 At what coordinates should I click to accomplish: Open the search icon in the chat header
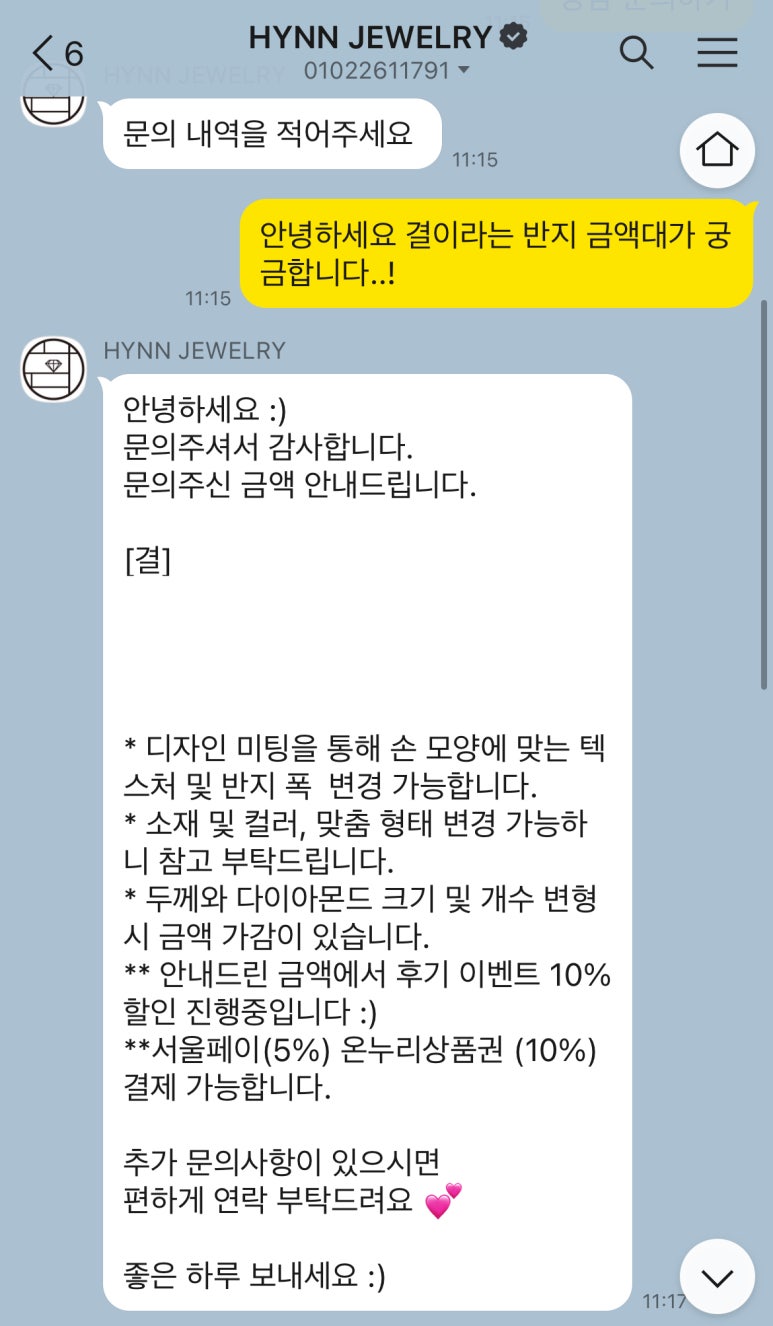(638, 51)
